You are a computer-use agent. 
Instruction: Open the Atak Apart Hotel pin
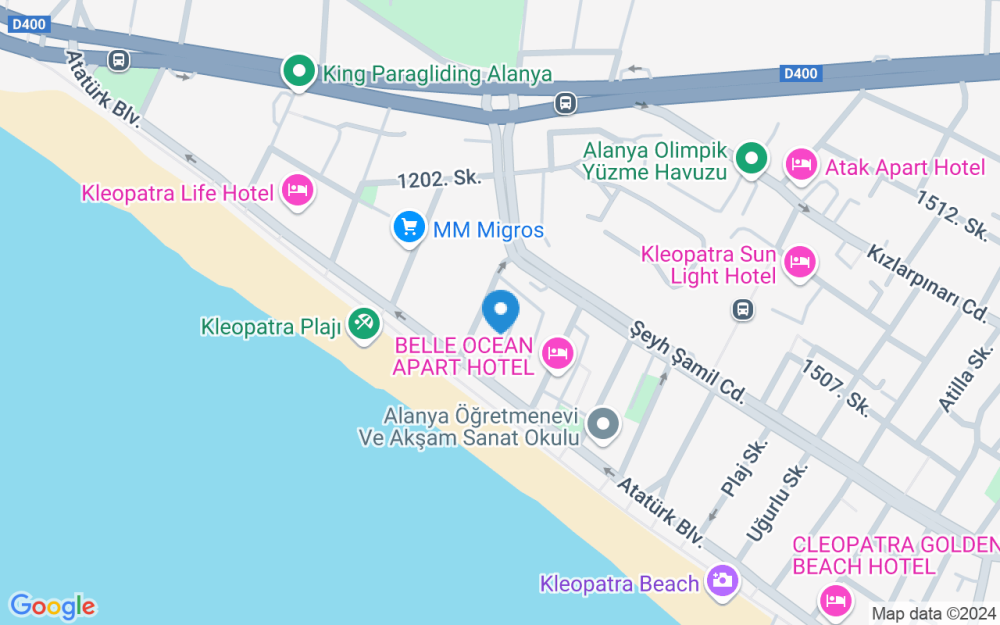coord(801,165)
